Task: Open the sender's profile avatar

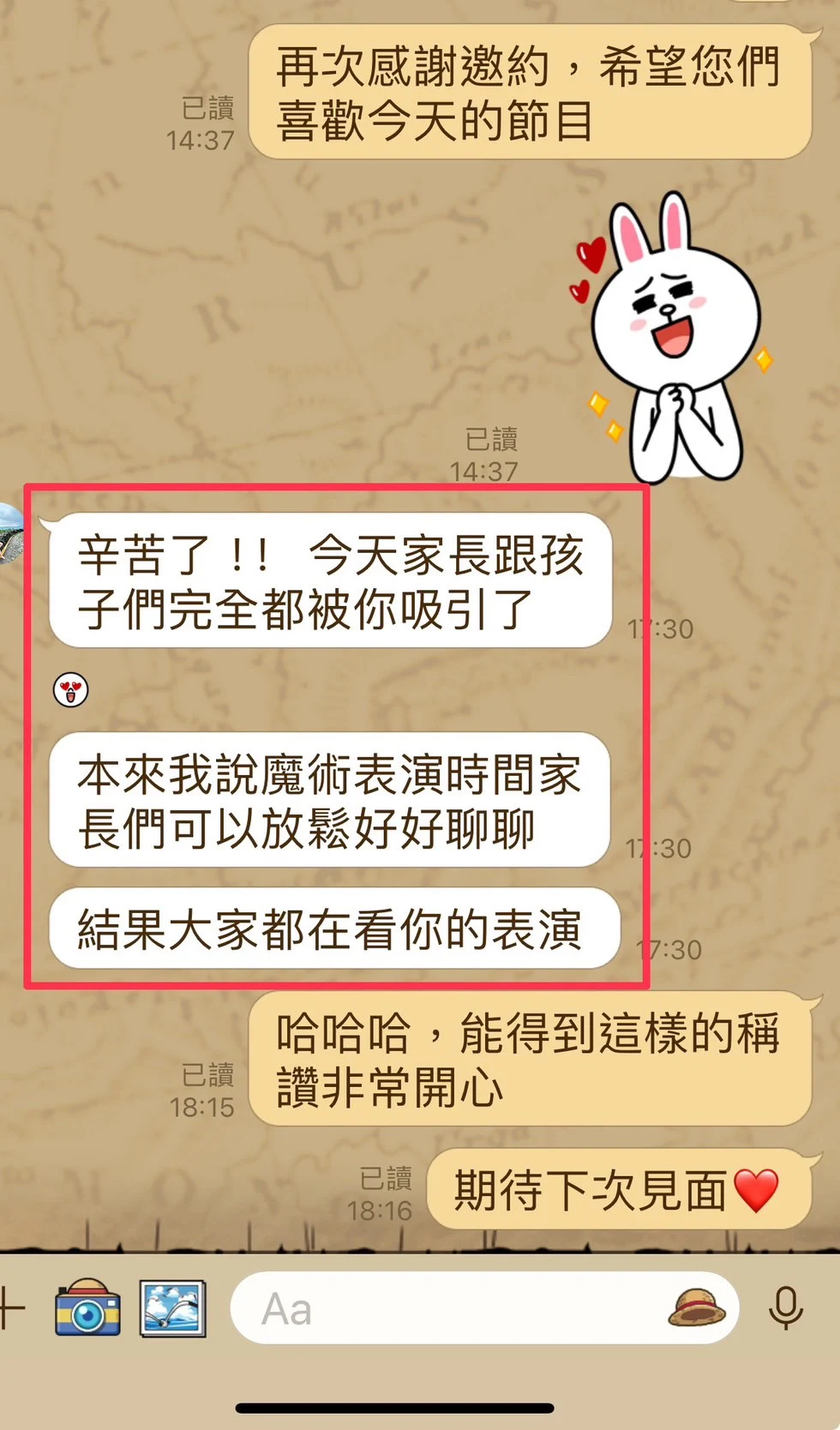Action: coord(9,533)
